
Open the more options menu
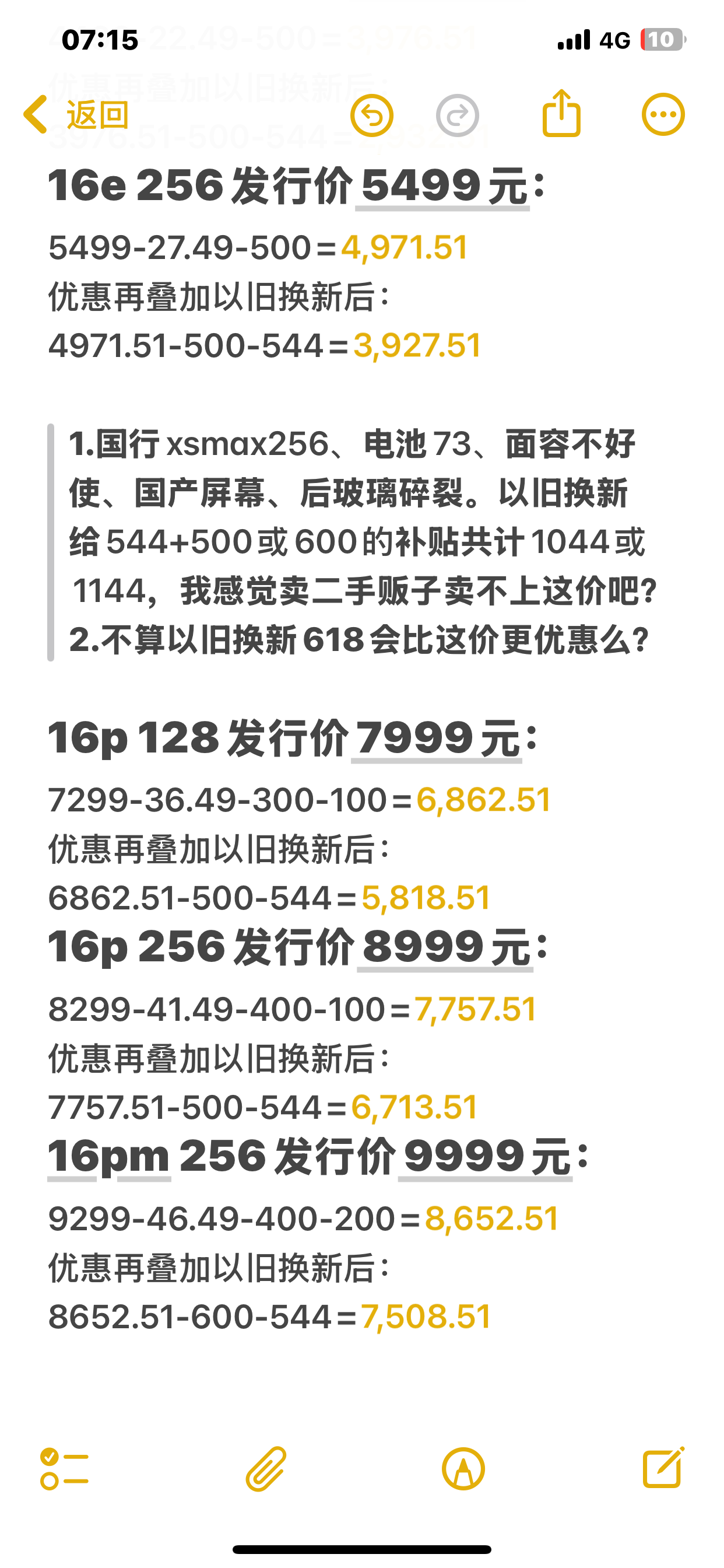coord(663,114)
